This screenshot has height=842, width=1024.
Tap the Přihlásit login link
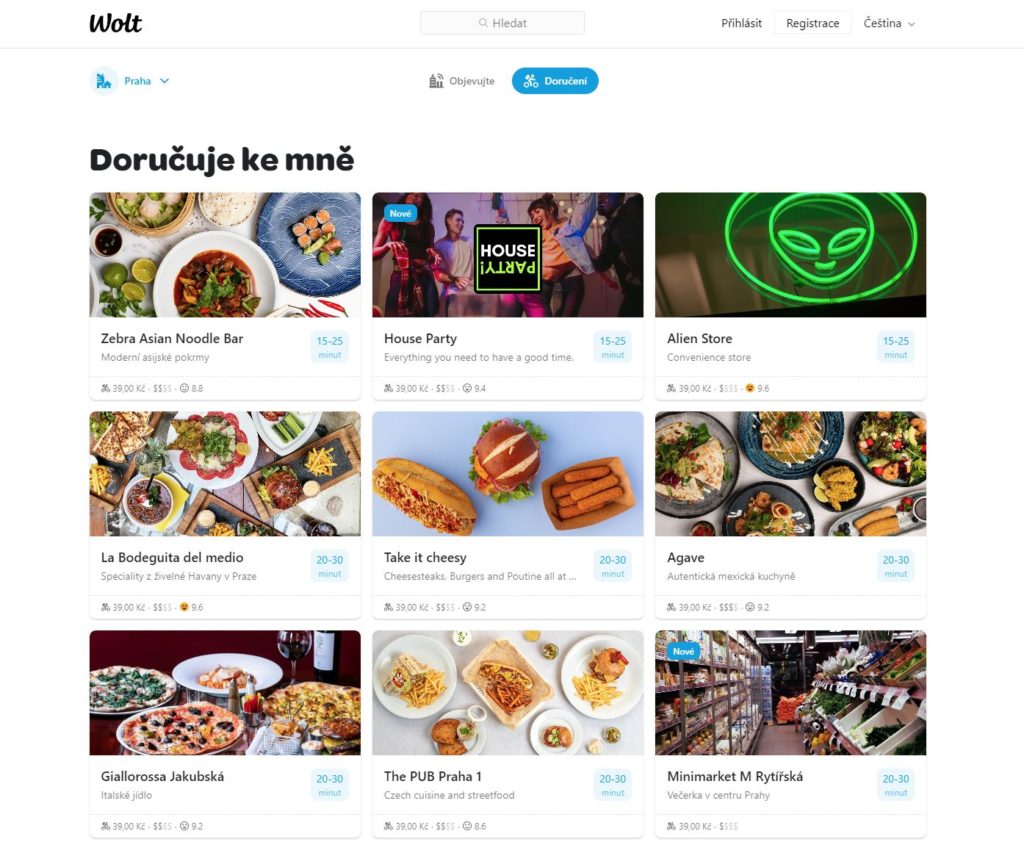click(741, 23)
